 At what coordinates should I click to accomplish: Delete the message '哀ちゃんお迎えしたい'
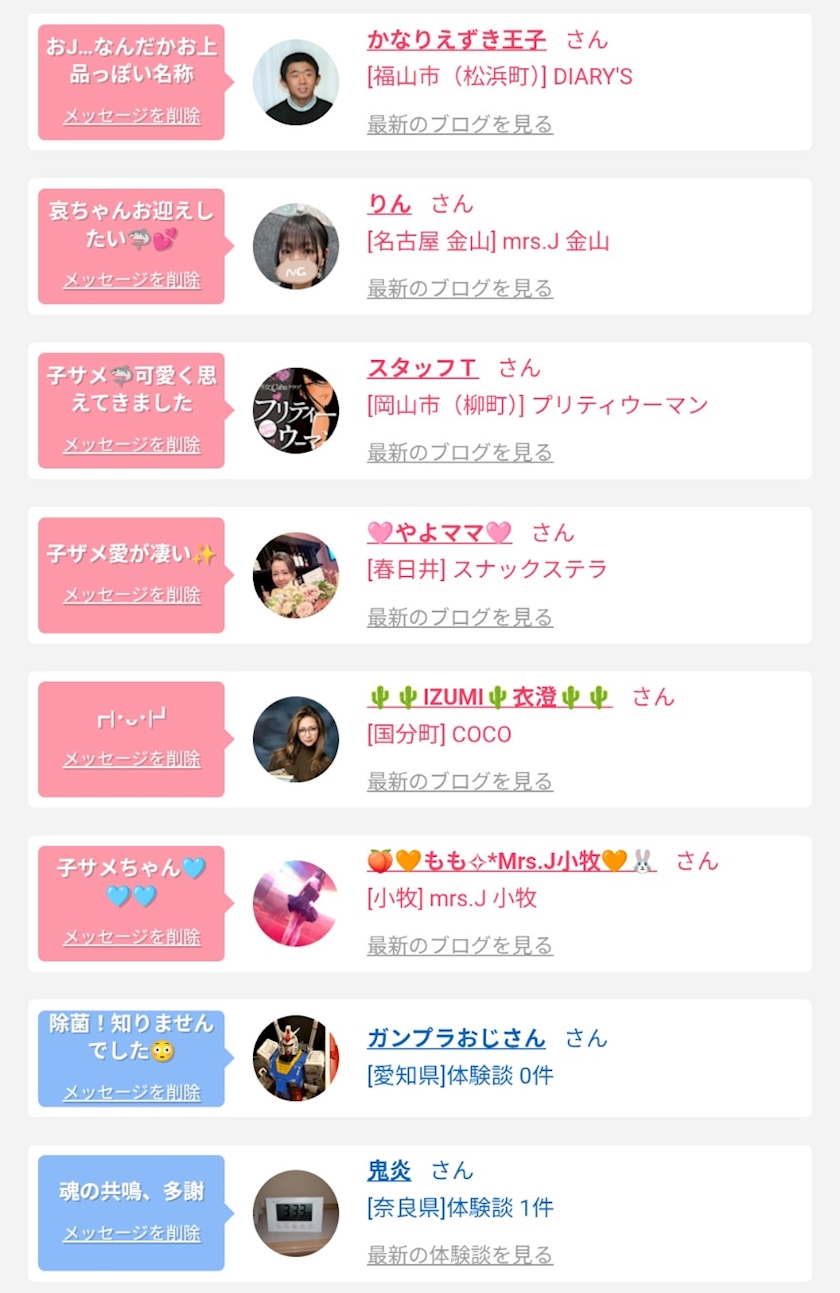pyautogui.click(x=132, y=280)
